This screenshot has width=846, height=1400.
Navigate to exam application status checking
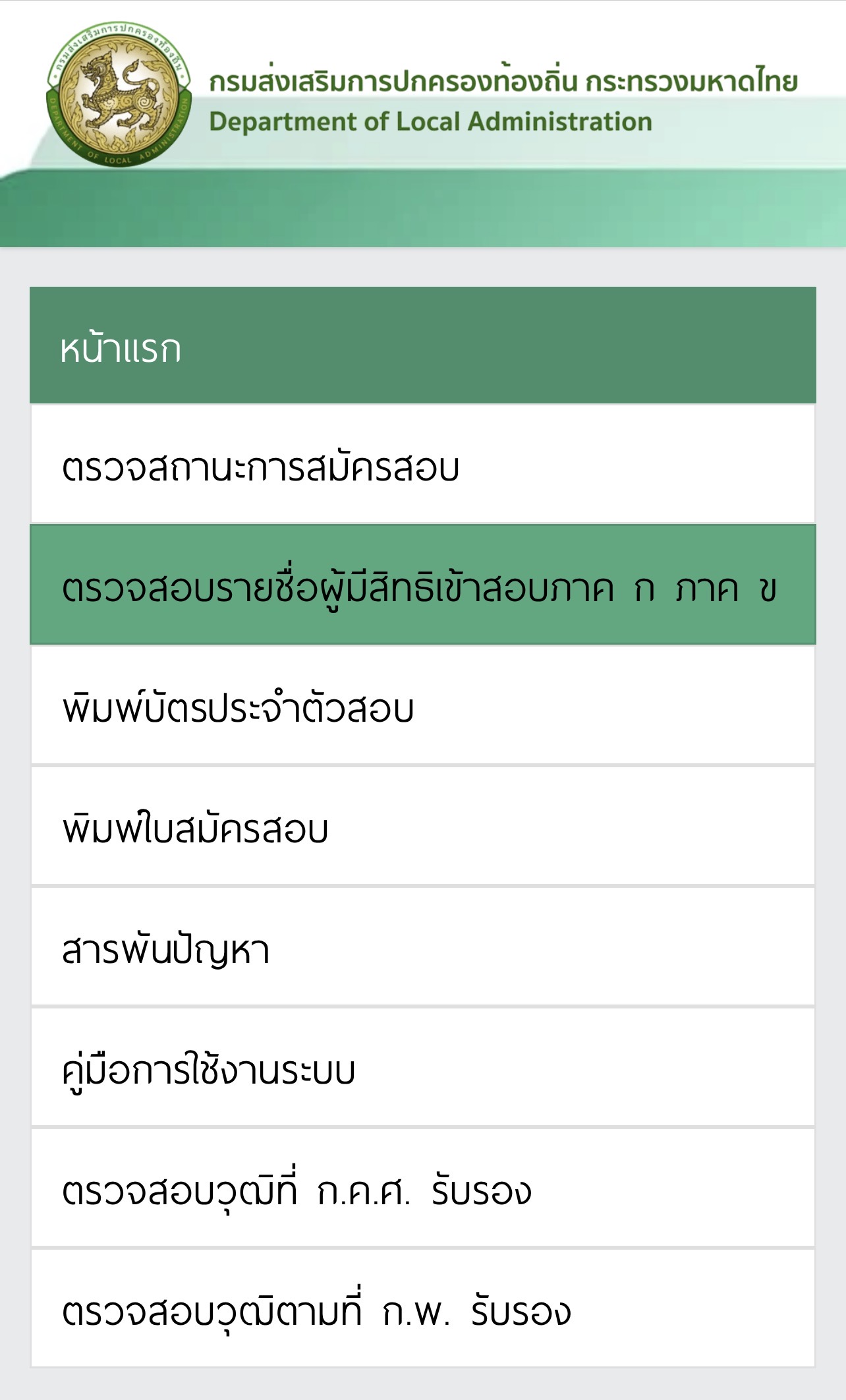[x=423, y=466]
